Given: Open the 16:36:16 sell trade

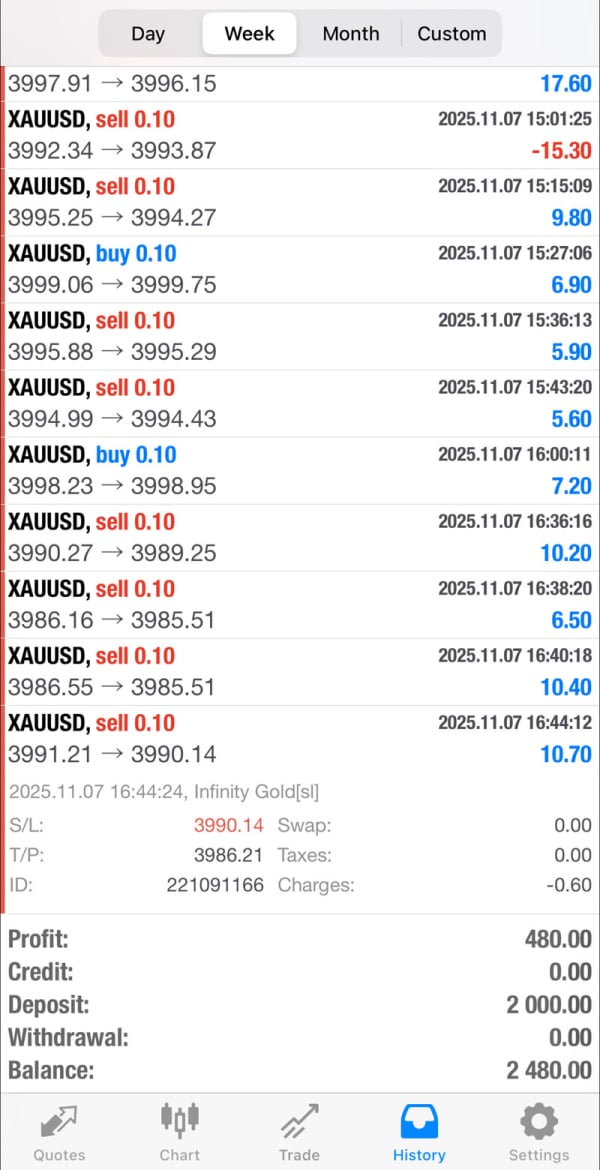Looking at the screenshot, I should [x=300, y=537].
